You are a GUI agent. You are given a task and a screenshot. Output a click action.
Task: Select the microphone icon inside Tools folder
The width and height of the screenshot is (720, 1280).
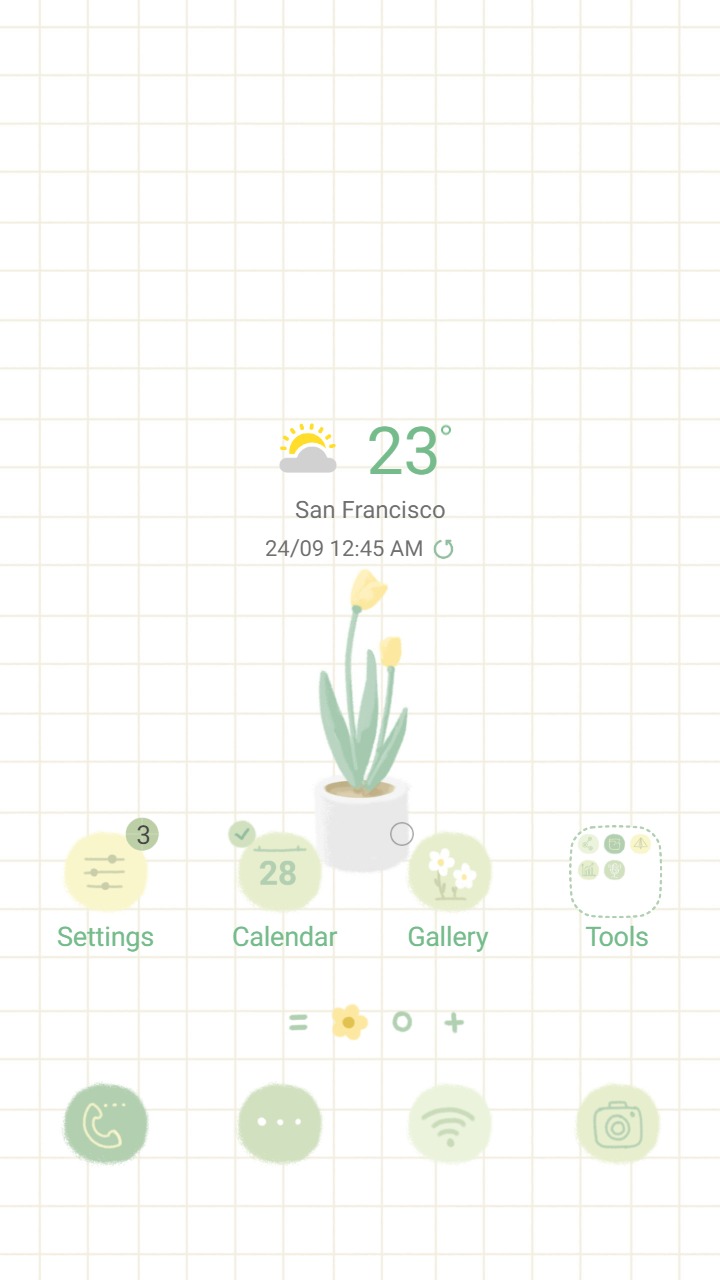(614, 869)
